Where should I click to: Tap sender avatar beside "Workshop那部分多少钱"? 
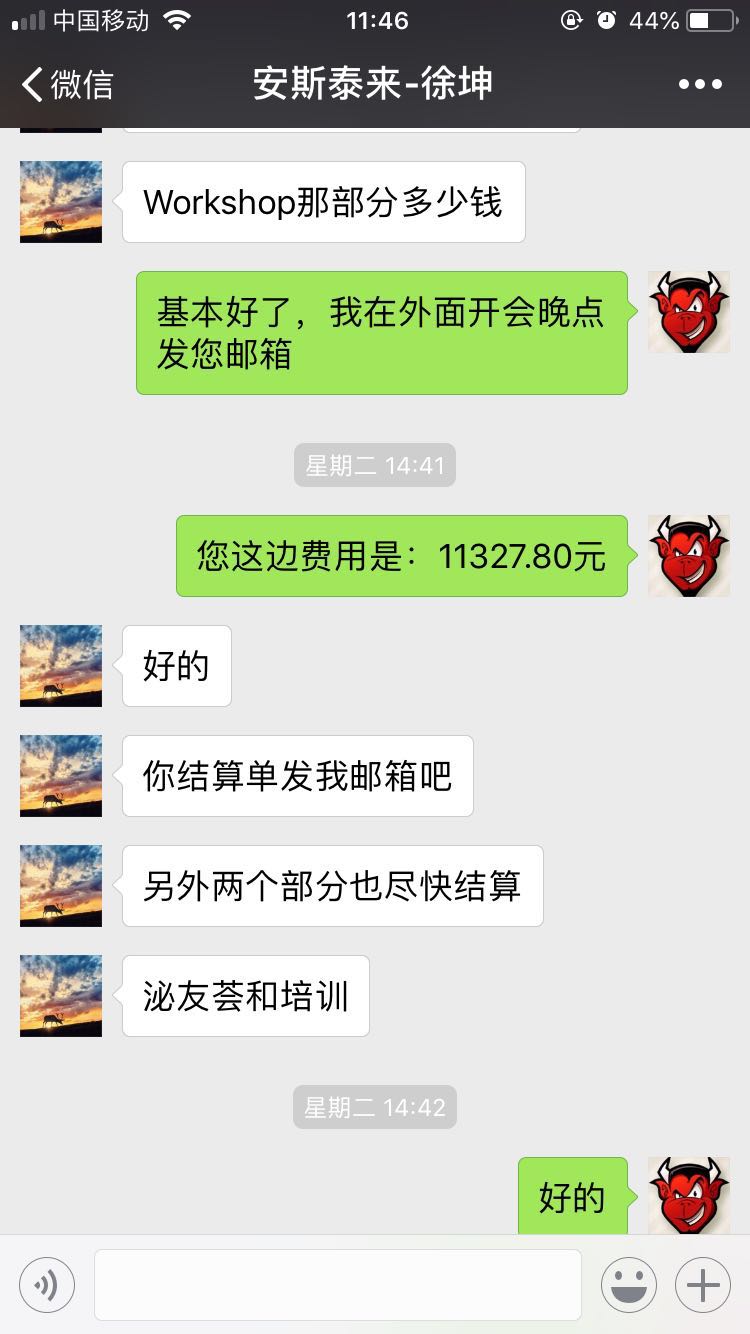61,202
